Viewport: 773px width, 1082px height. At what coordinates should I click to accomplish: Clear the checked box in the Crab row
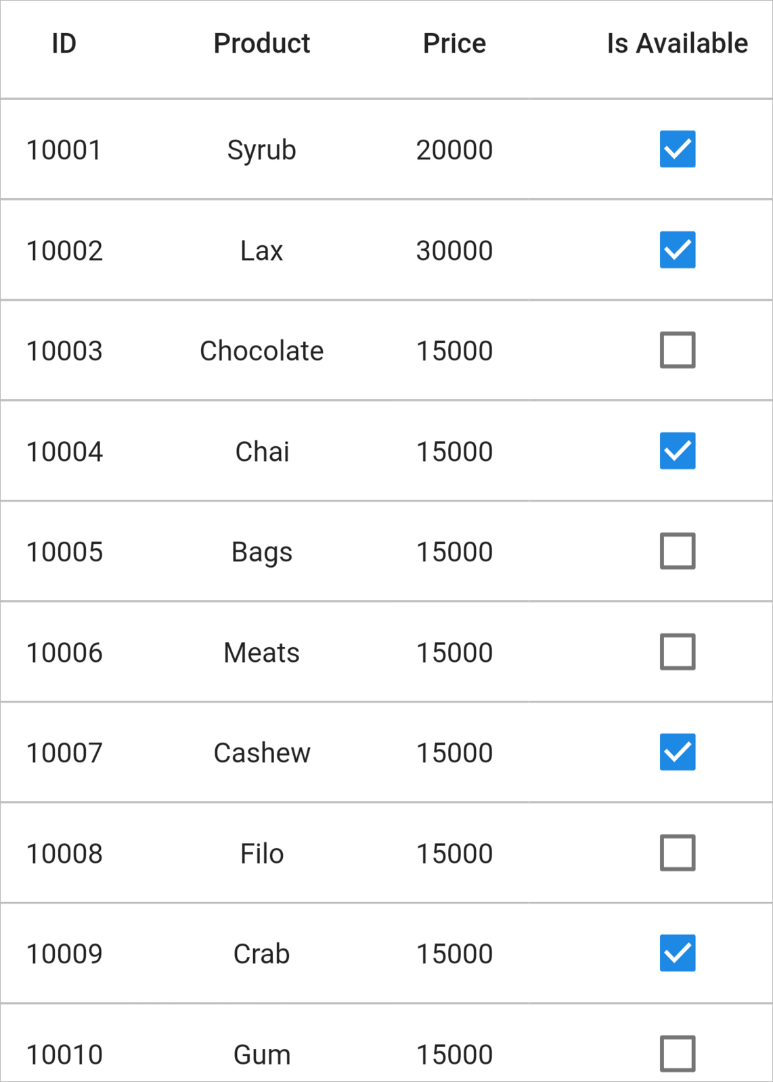677,953
